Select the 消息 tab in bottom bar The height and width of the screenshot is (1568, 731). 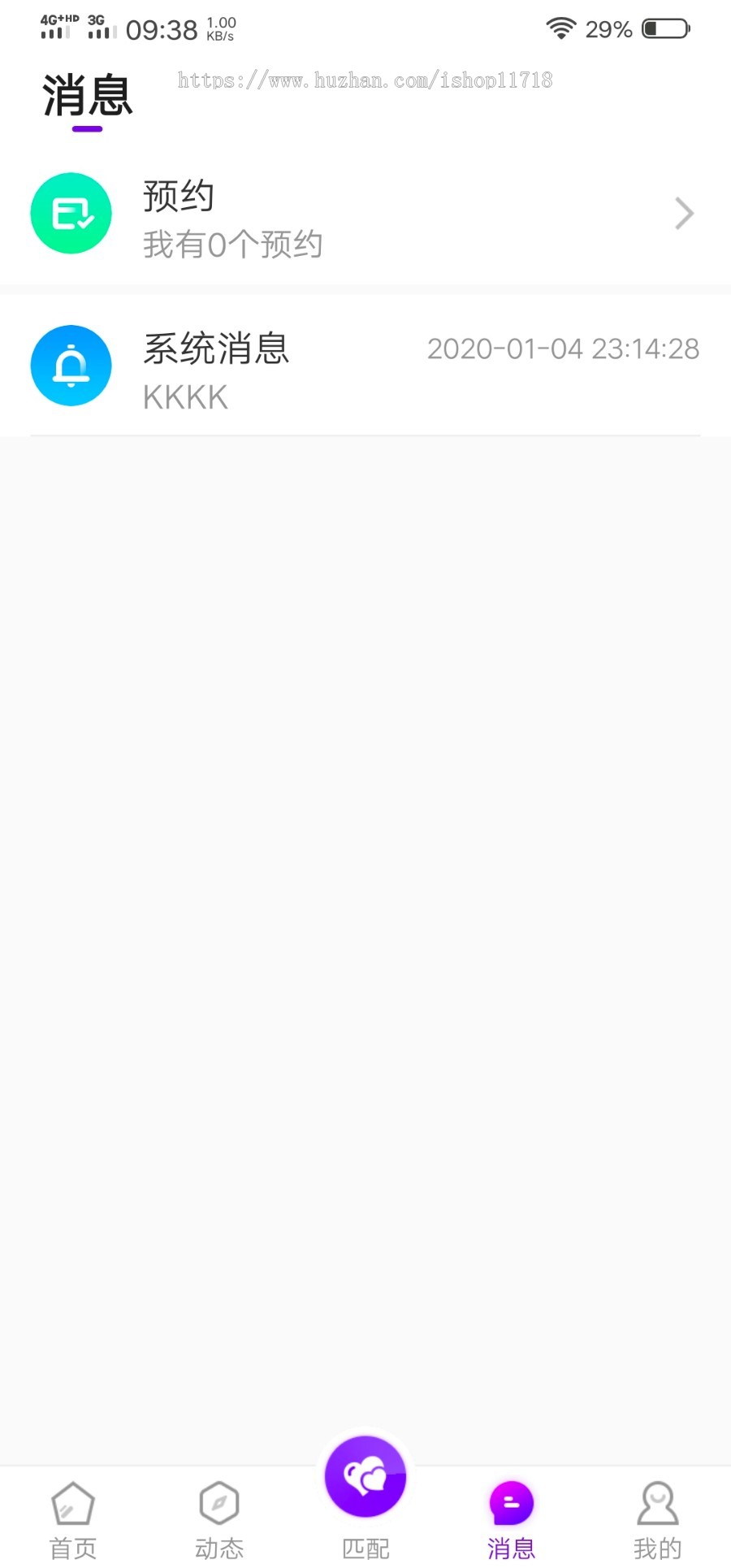[512, 1518]
